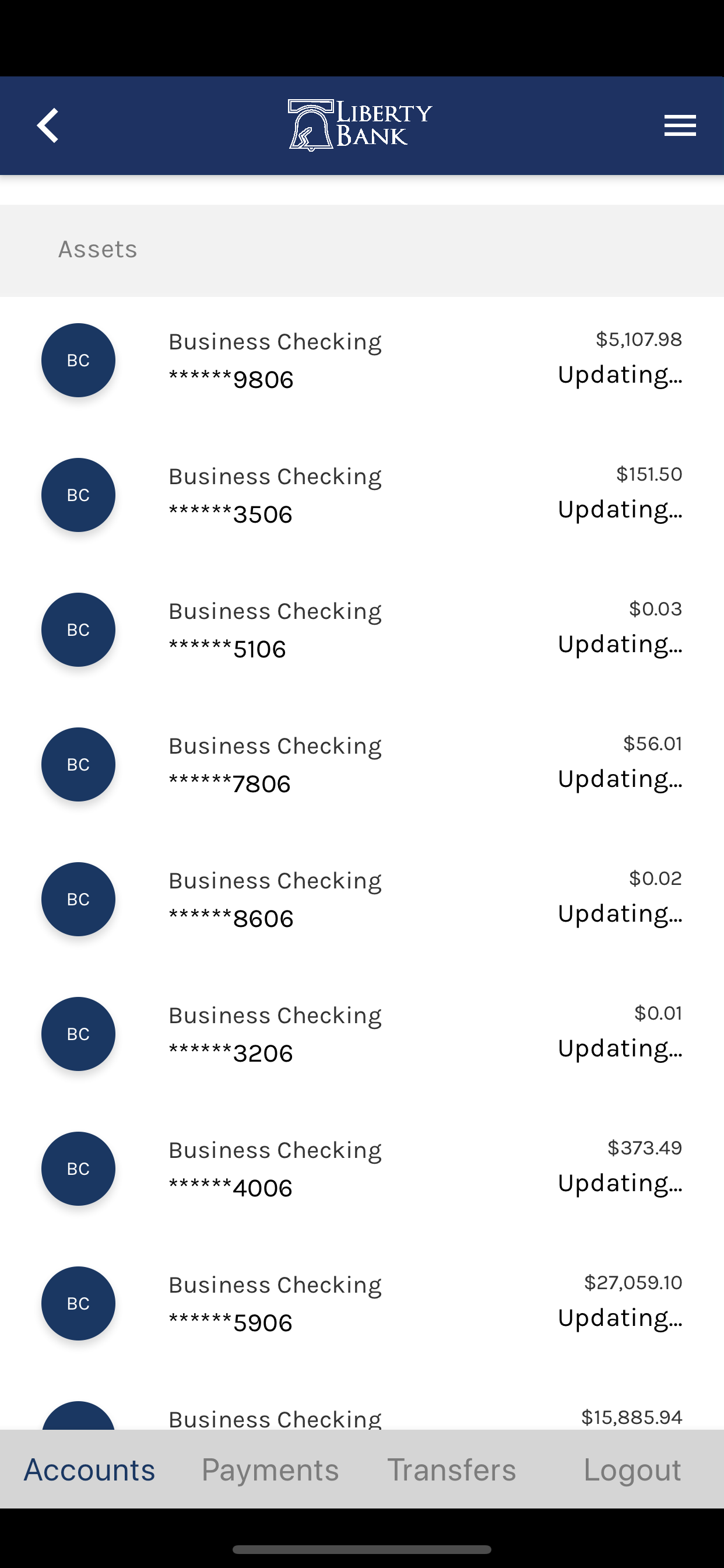Switch to the Payments tab
Screen dimensions: 724x1568
pos(269,1469)
